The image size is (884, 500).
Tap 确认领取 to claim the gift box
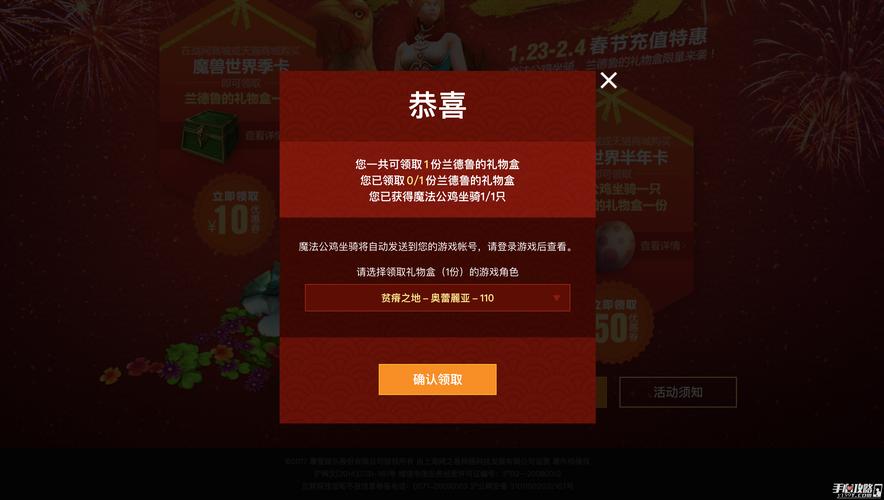[437, 380]
